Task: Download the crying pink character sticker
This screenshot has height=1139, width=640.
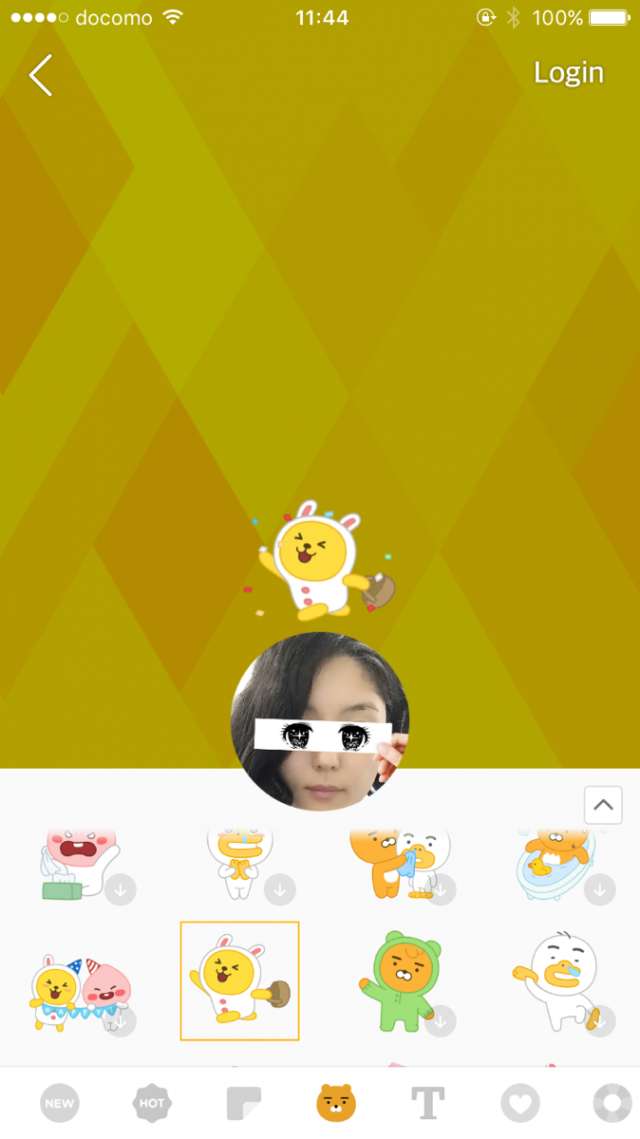Action: 121,888
